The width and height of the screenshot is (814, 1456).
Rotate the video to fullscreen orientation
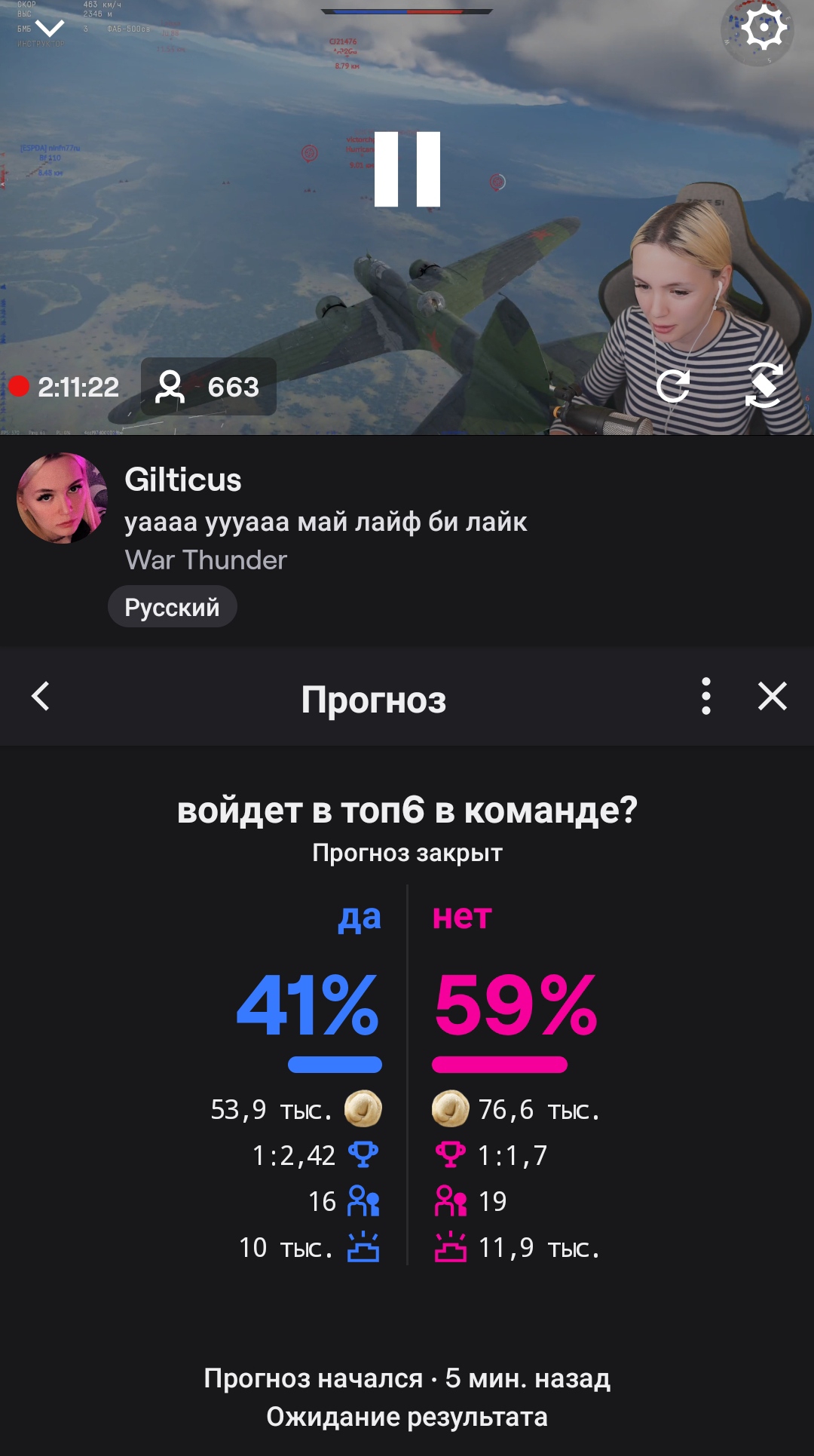764,385
